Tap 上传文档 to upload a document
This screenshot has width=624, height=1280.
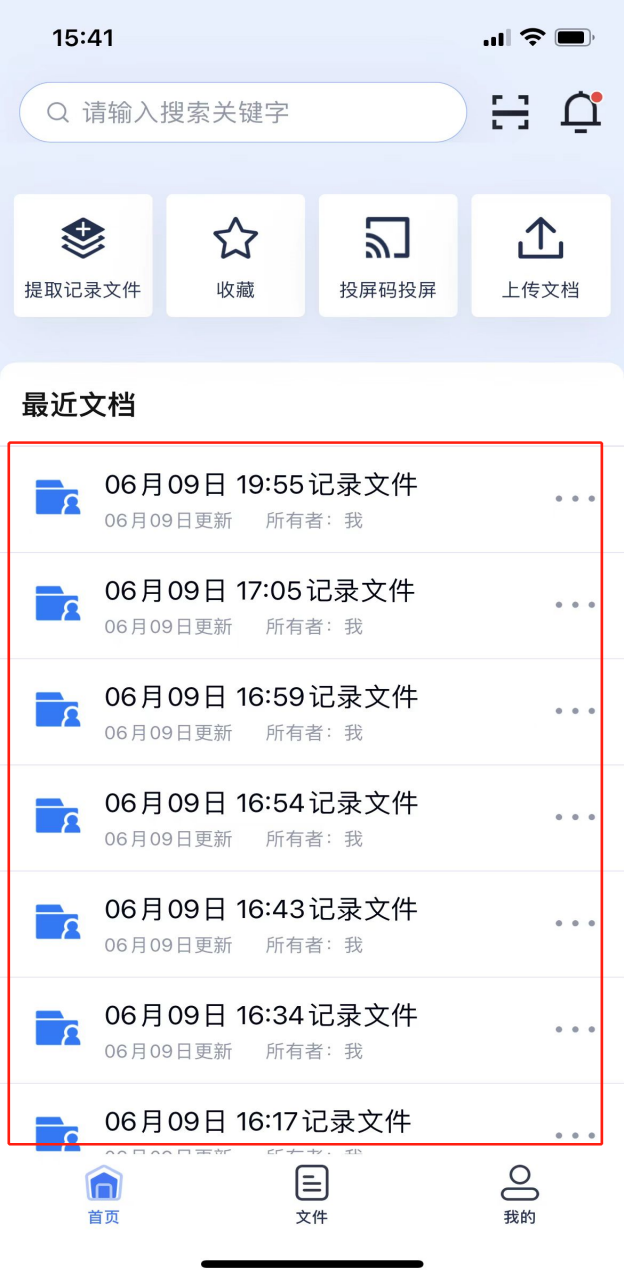(541, 256)
